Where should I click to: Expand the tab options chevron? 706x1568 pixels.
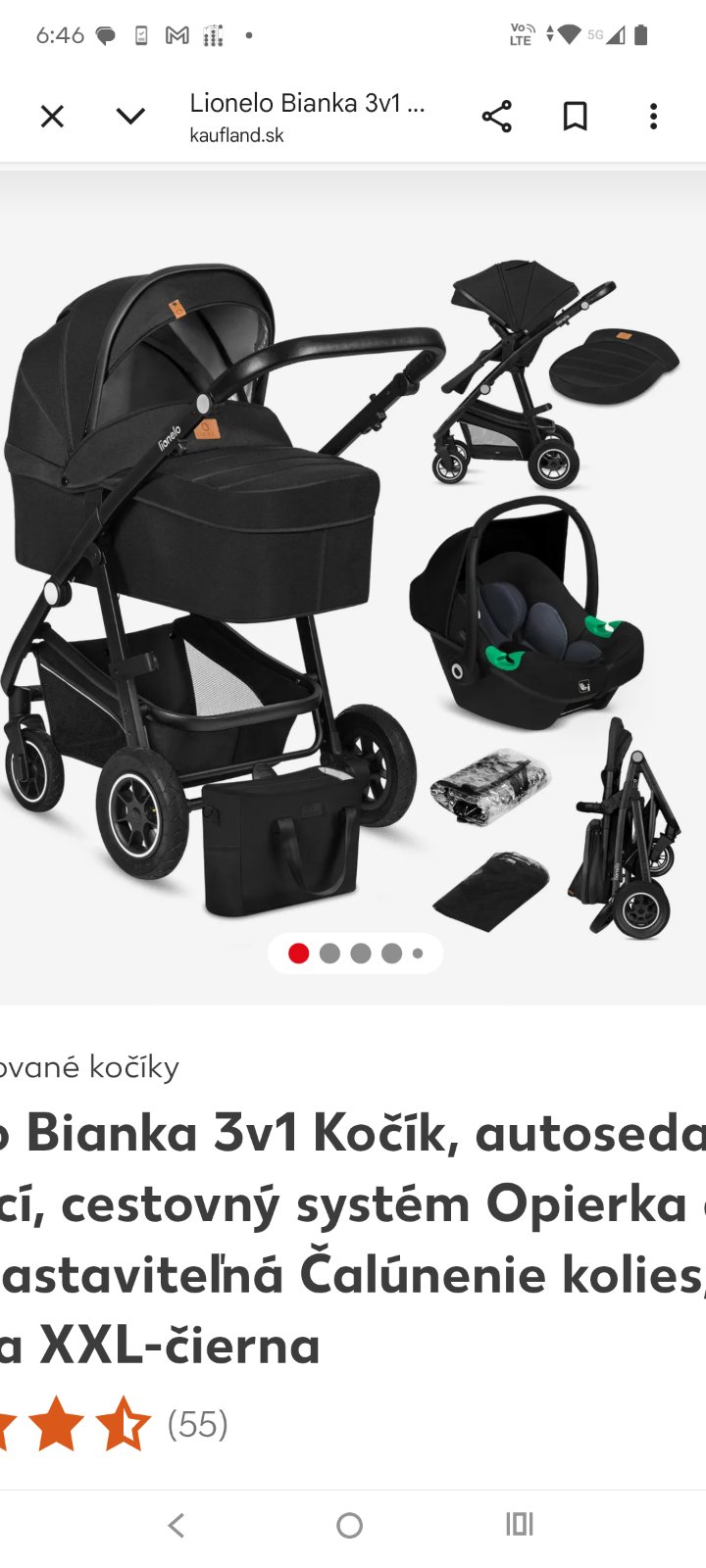[130, 117]
